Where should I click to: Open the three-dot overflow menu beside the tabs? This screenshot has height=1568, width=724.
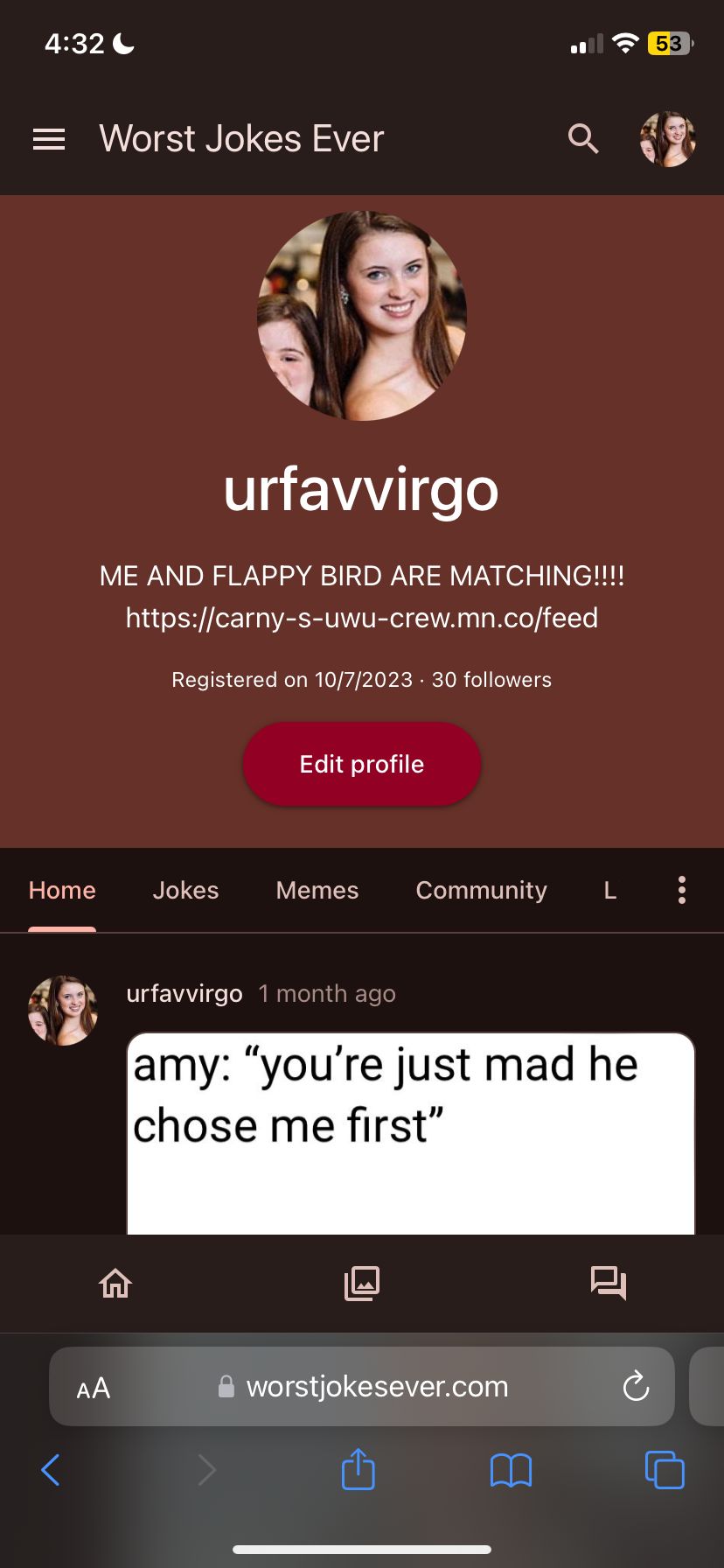[682, 890]
